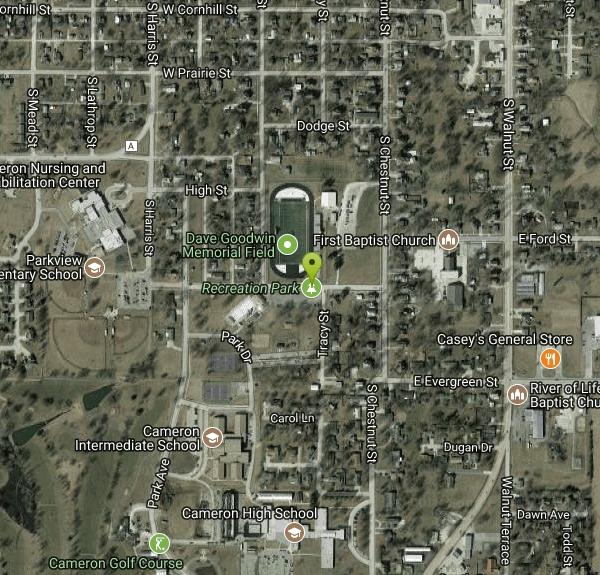Tap the Cameron Intermediate School marker
Image resolution: width=600 pixels, height=575 pixels.
213,438
